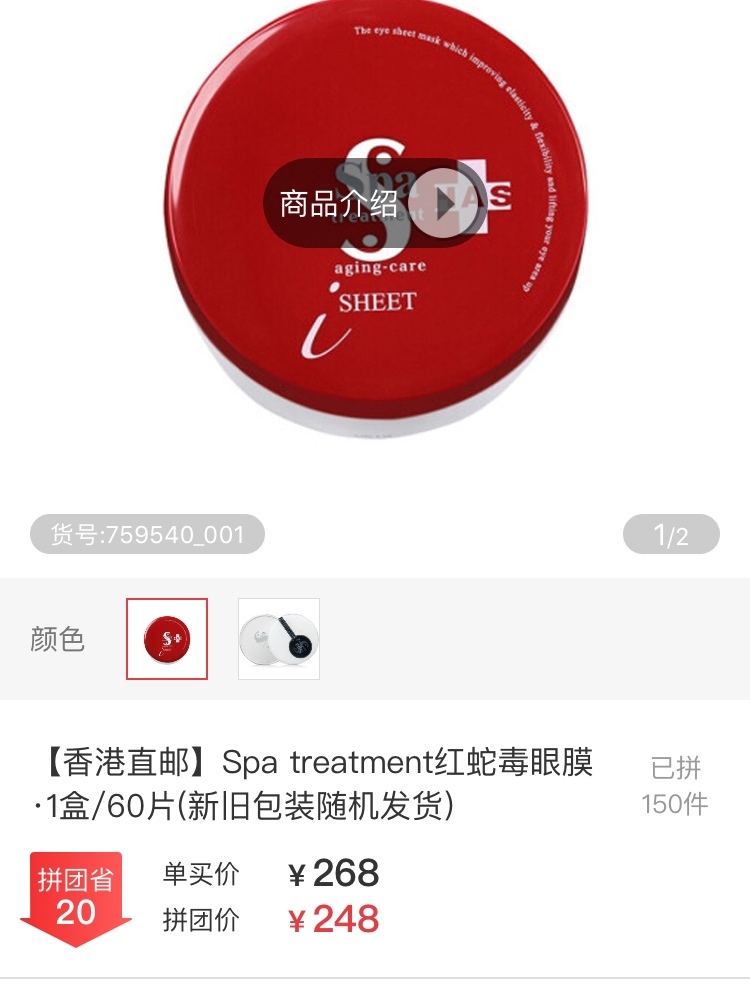The image size is (750, 990).
Task: Open the main product image
Action: point(375,360)
